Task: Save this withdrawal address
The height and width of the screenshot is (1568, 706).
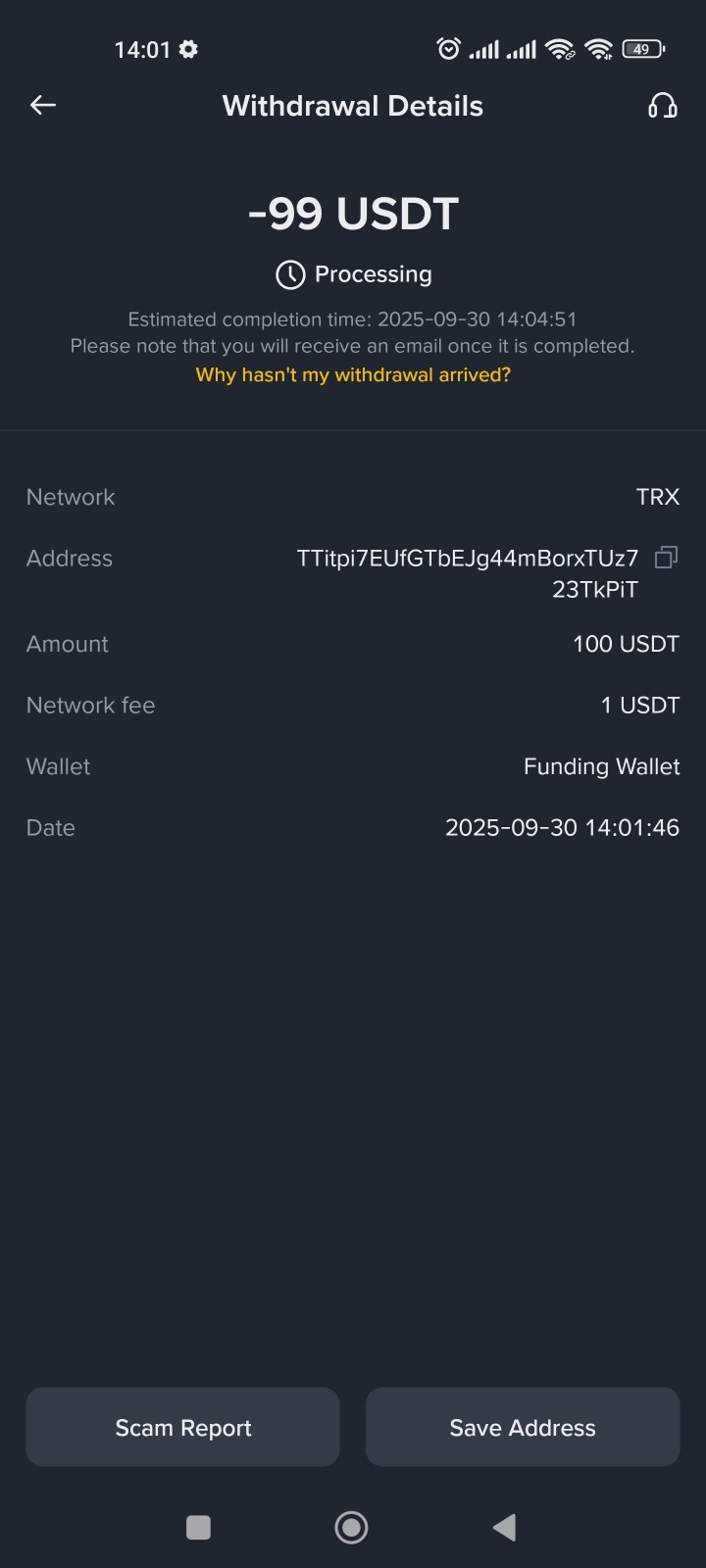Action: click(522, 1427)
